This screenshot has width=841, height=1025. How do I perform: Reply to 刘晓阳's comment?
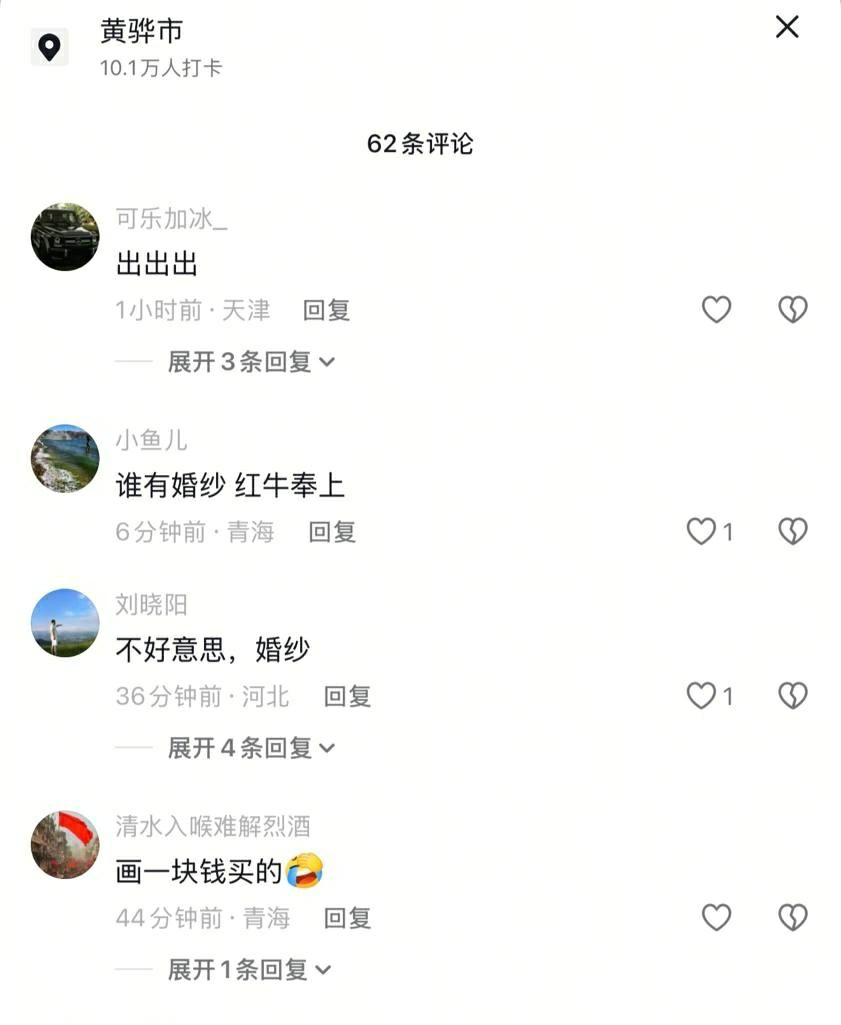(347, 696)
